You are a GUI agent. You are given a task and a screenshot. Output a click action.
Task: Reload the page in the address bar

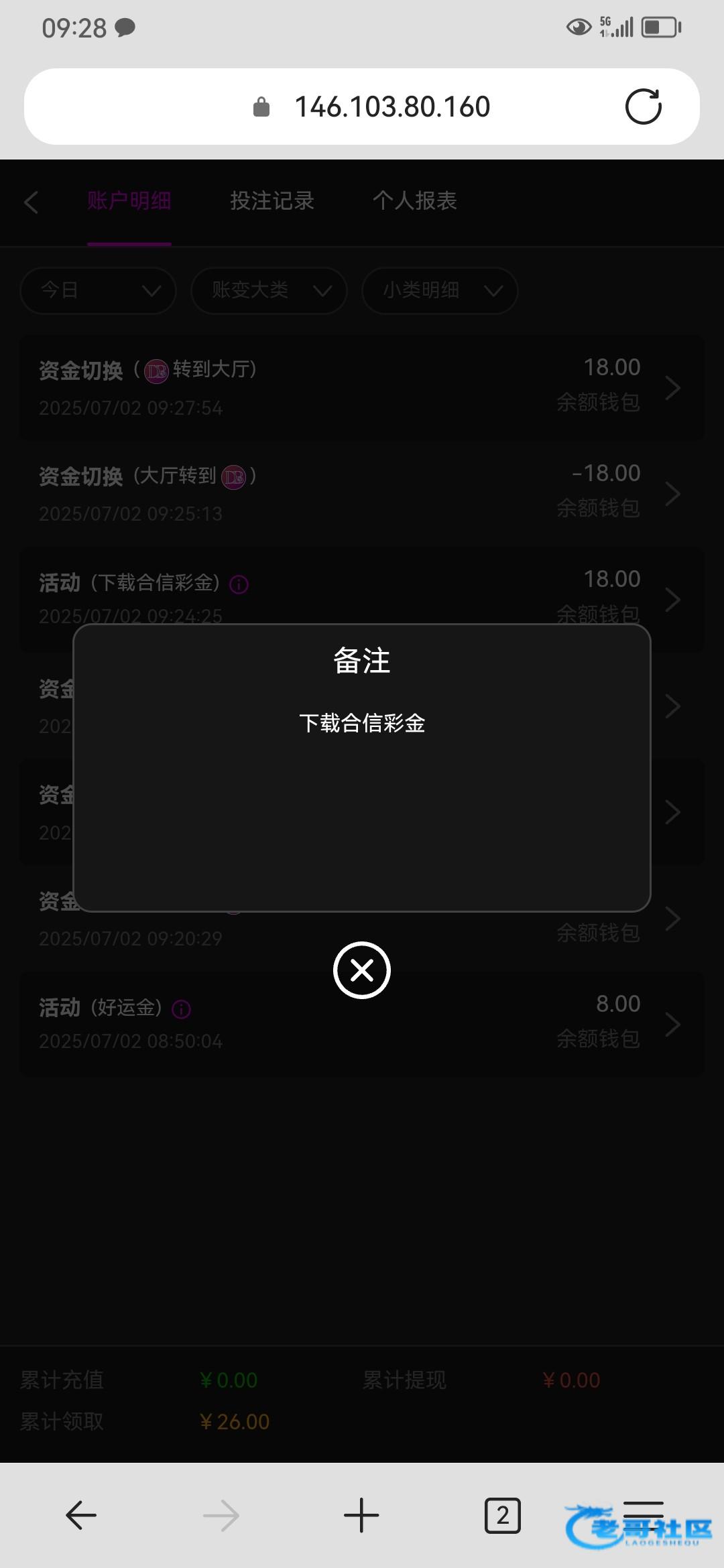pos(643,107)
